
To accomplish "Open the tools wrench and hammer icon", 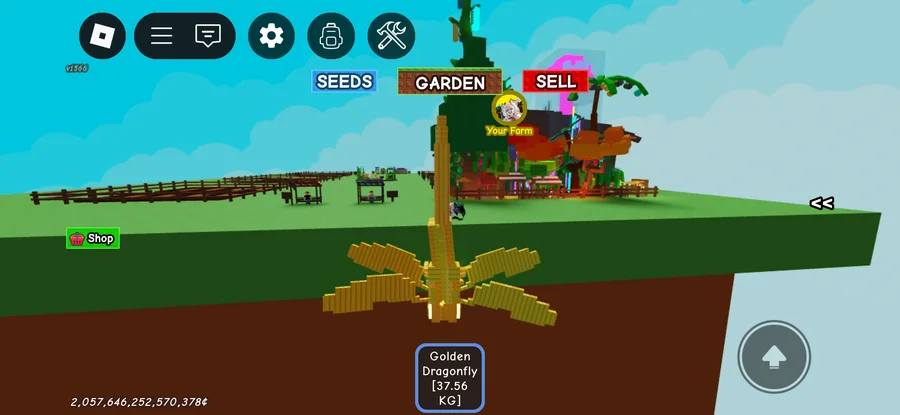I will 391,36.
